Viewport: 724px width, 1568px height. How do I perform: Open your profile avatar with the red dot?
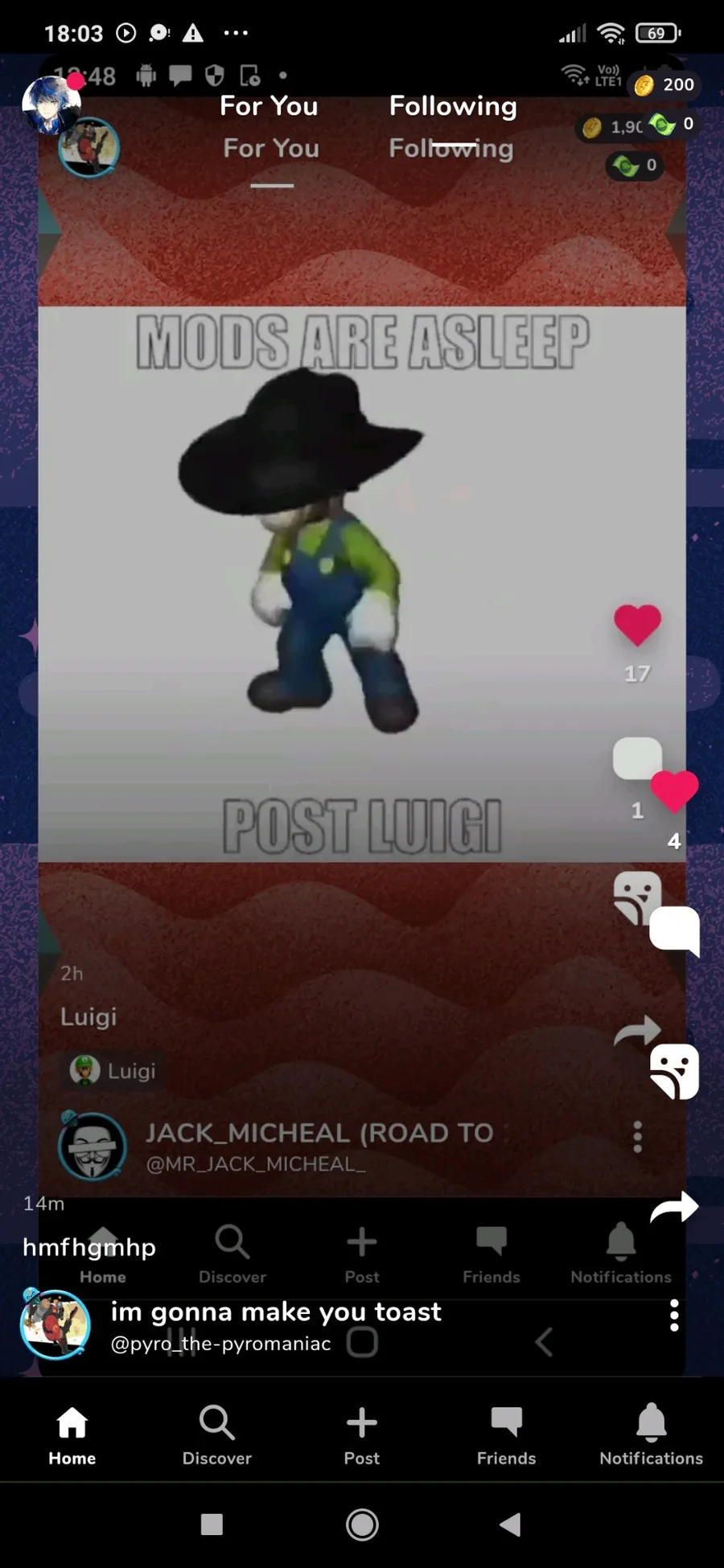[x=51, y=104]
